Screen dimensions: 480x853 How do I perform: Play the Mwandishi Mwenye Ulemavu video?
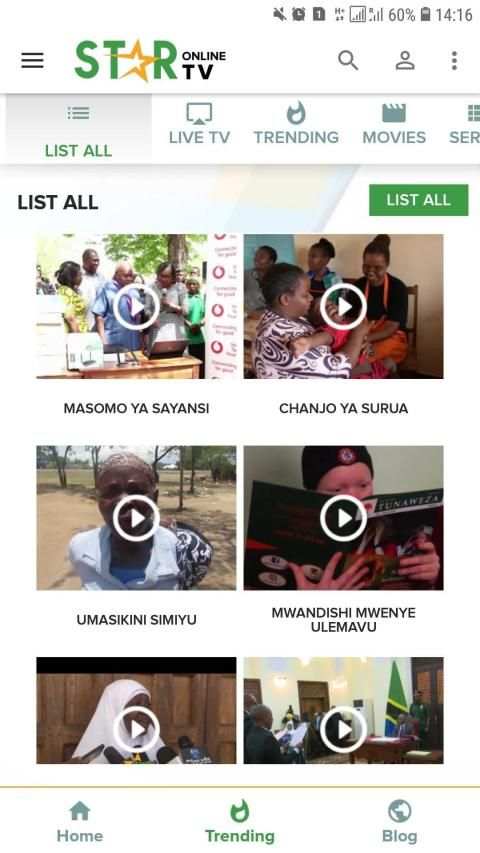pyautogui.click(x=343, y=518)
